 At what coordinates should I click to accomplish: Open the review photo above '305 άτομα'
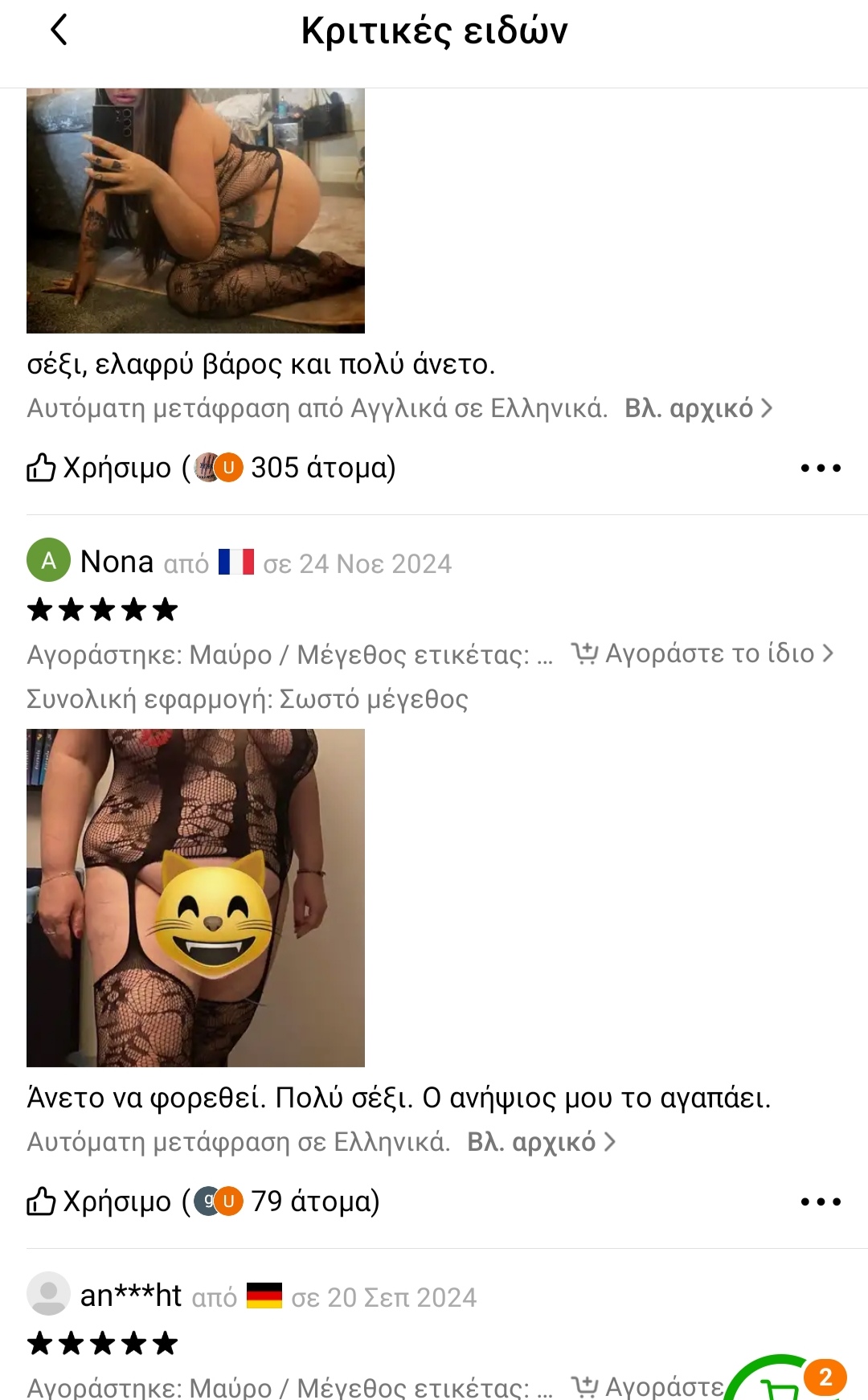(x=195, y=211)
